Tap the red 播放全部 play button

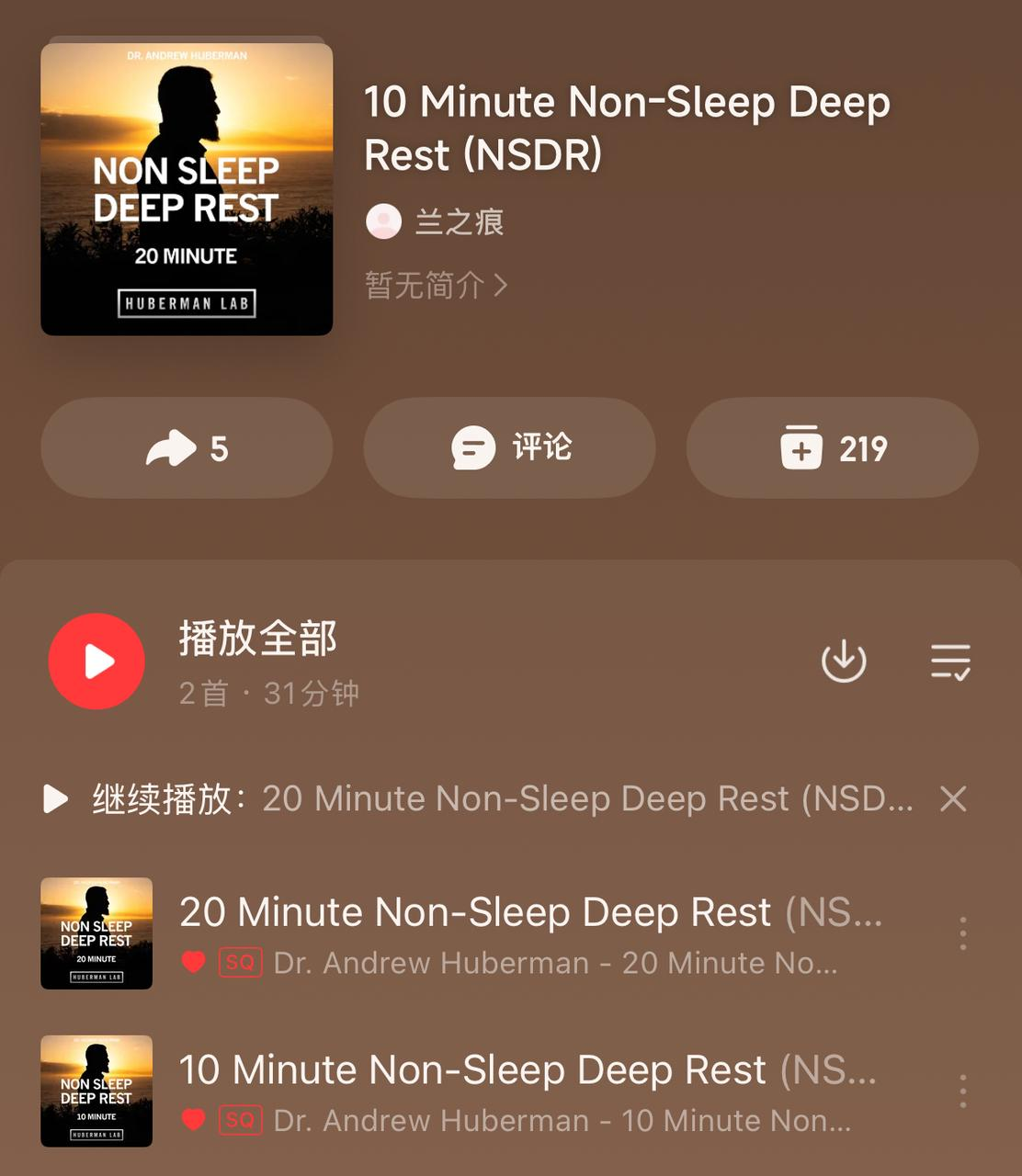[x=97, y=661]
